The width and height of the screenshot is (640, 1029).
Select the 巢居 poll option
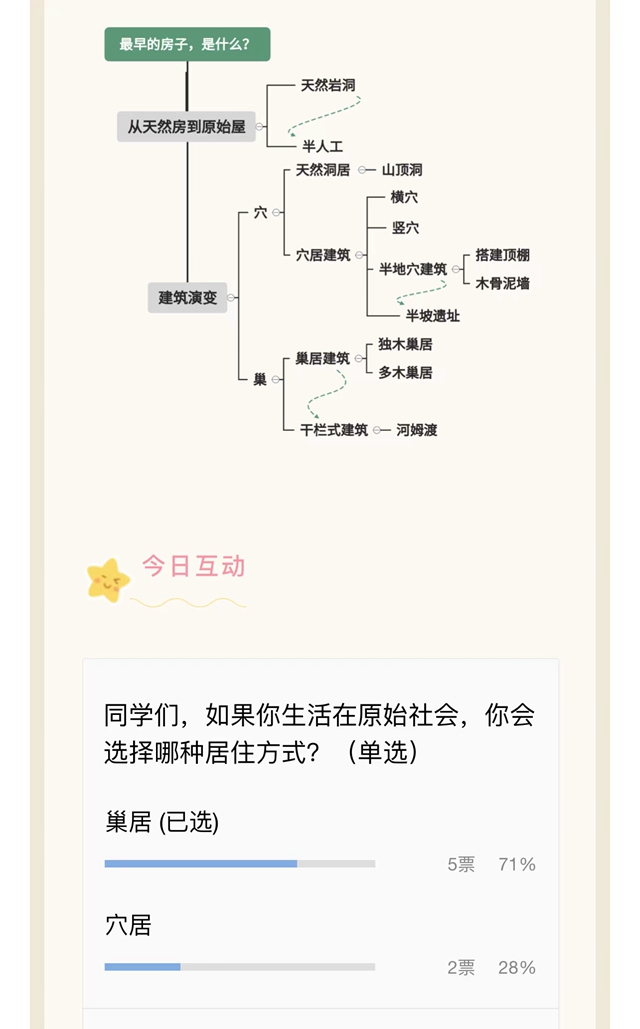(162, 823)
